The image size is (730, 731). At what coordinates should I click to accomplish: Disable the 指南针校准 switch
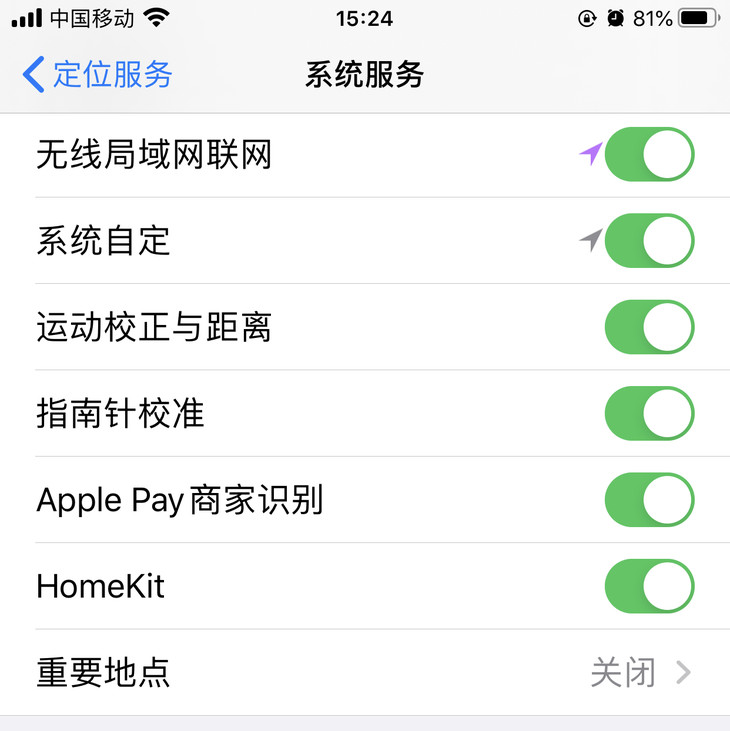point(650,413)
